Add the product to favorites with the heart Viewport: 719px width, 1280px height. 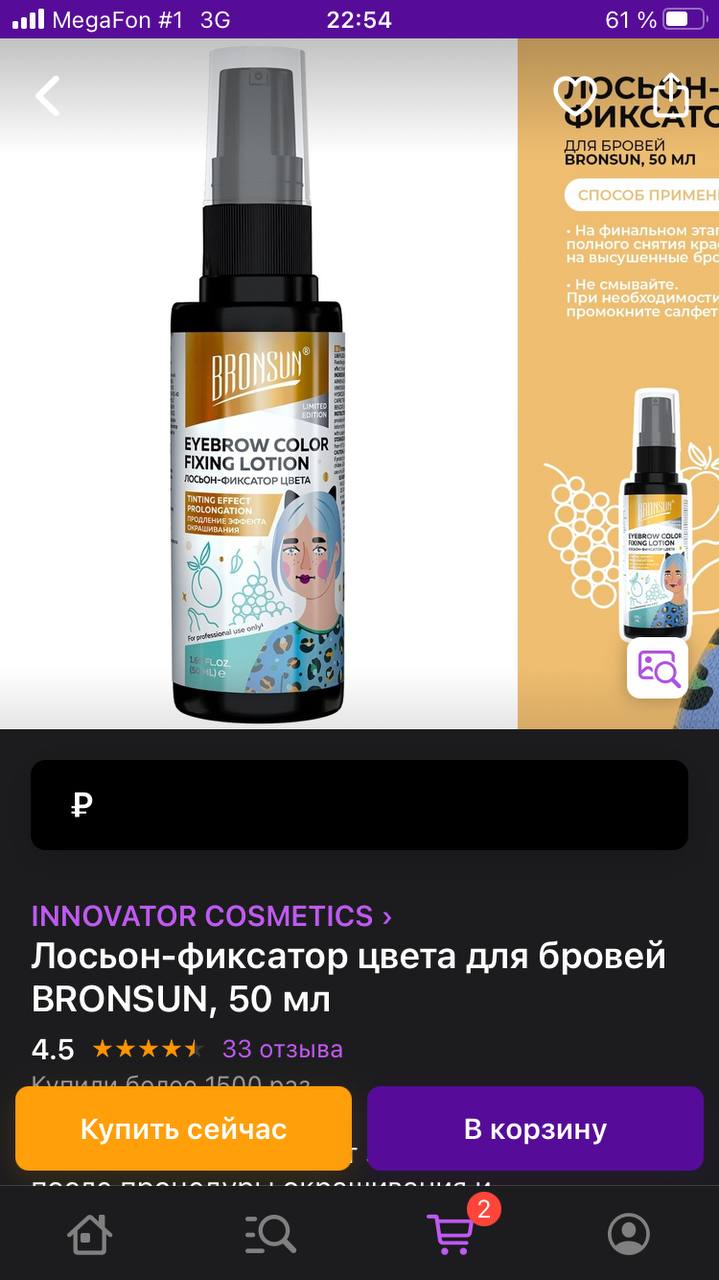click(575, 96)
